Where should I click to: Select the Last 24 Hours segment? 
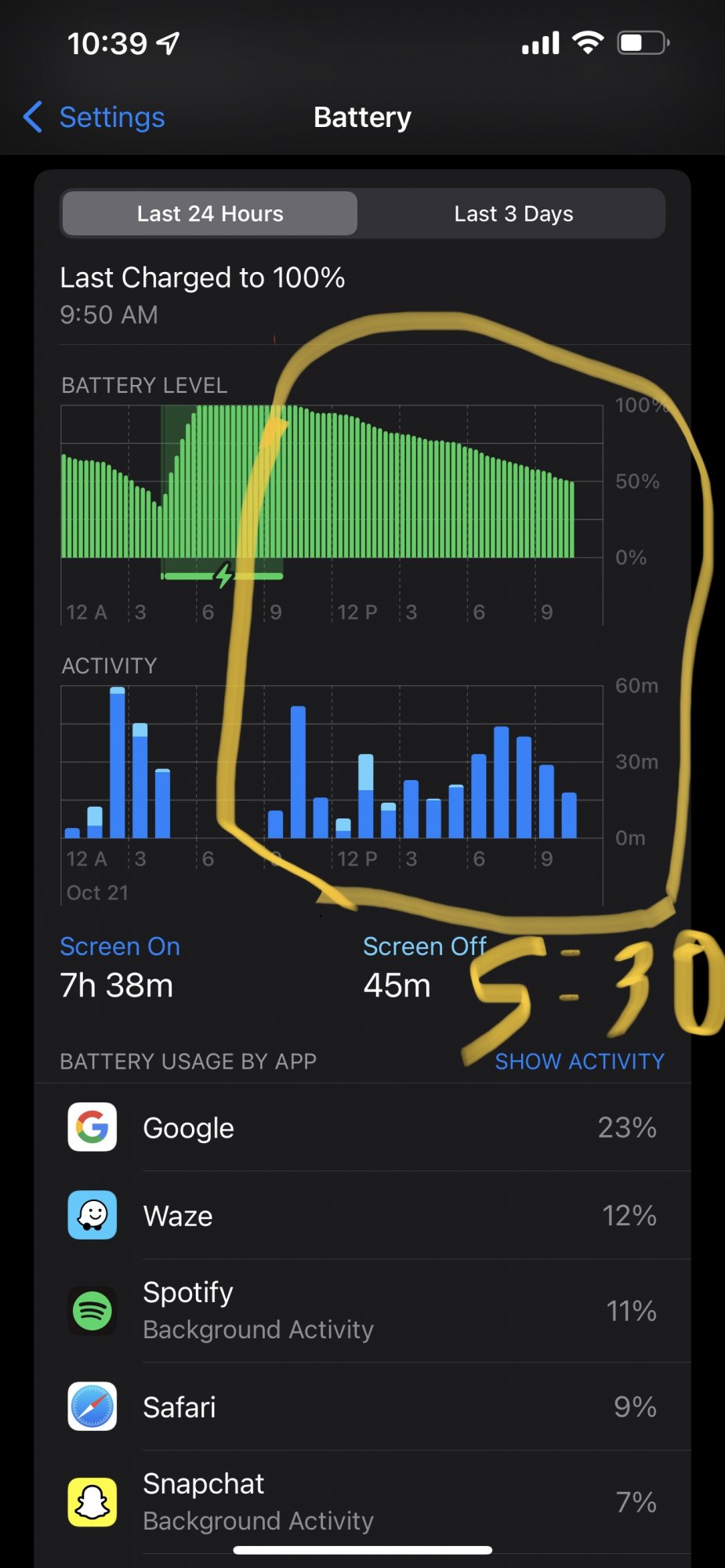coord(210,213)
